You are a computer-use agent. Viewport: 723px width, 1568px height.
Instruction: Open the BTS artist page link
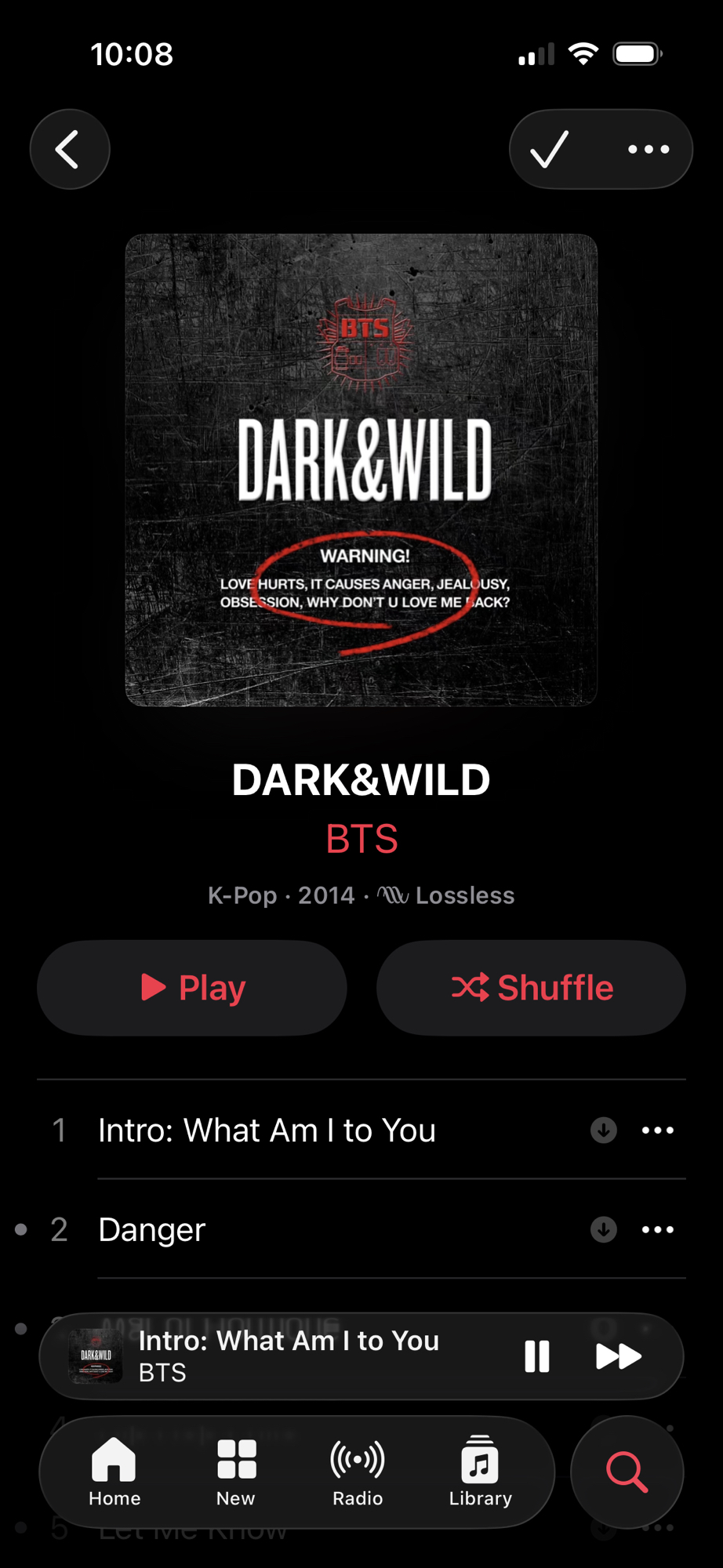[361, 839]
